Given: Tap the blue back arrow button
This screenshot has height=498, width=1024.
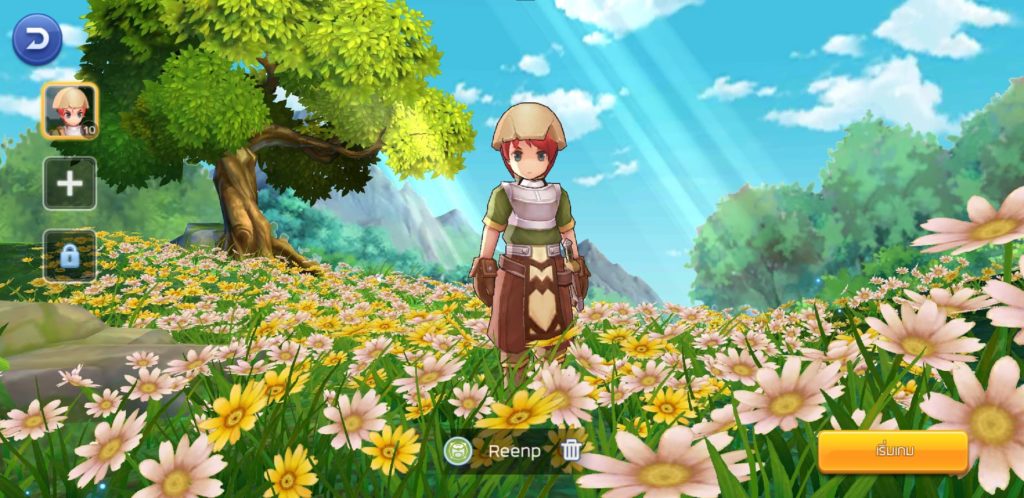Looking at the screenshot, I should click(x=37, y=39).
